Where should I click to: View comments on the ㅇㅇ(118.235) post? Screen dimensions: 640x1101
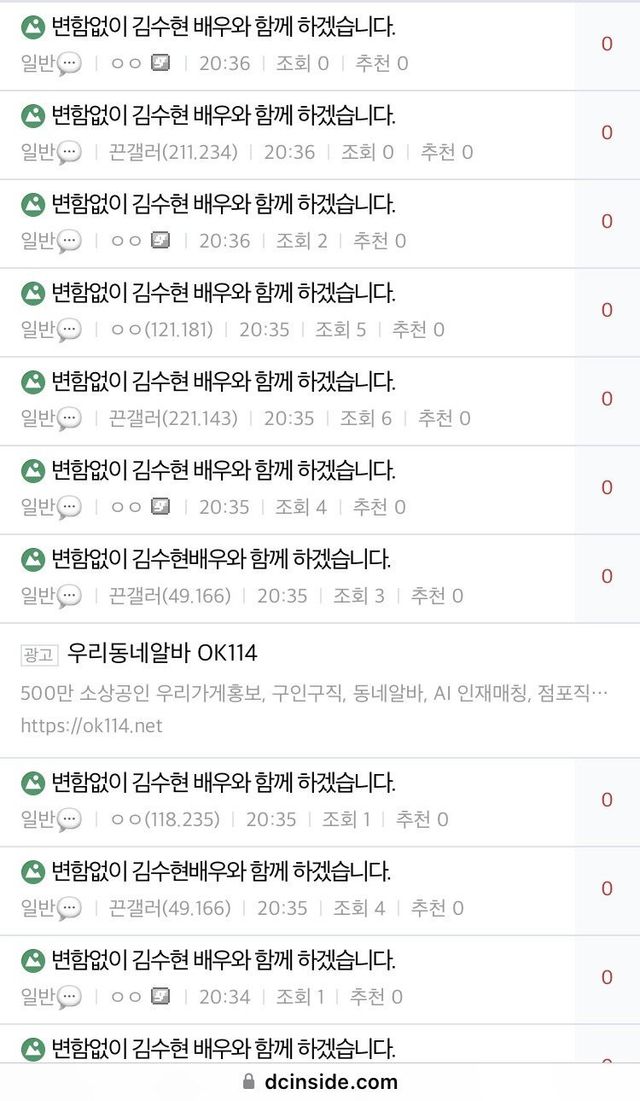(607, 799)
